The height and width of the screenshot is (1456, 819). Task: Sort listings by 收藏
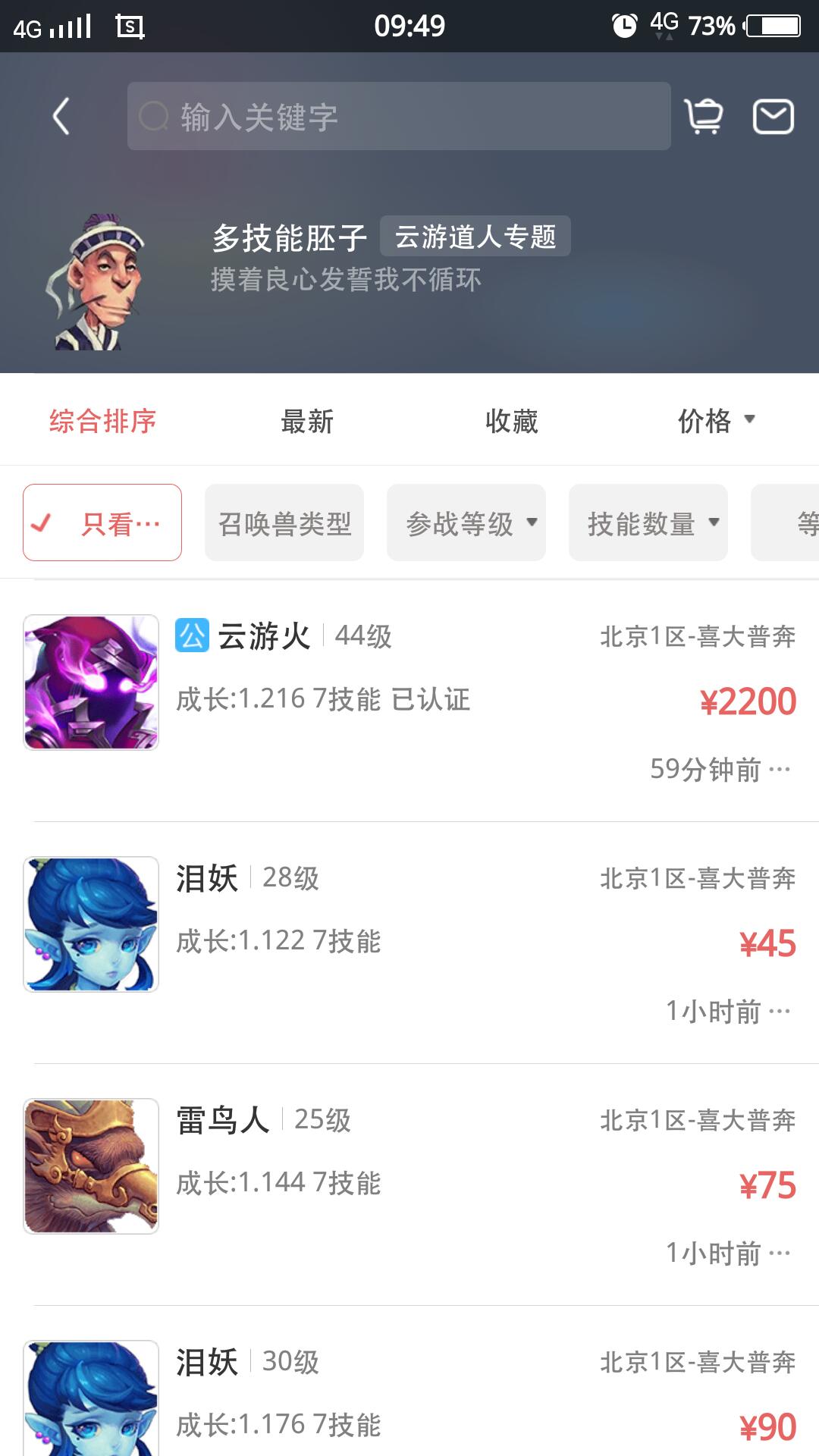(x=512, y=421)
